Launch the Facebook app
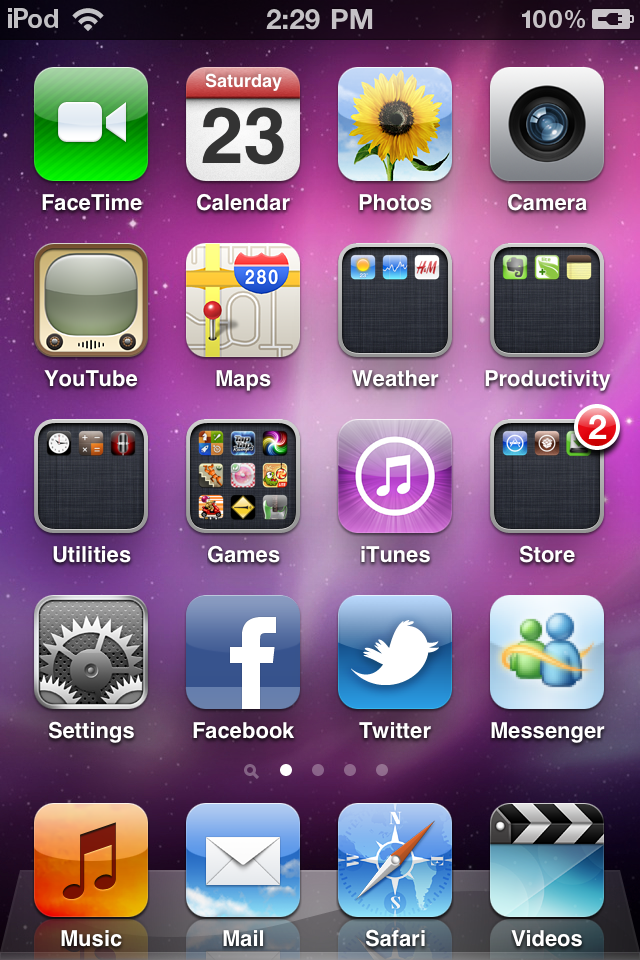The width and height of the screenshot is (640, 960). tap(243, 652)
